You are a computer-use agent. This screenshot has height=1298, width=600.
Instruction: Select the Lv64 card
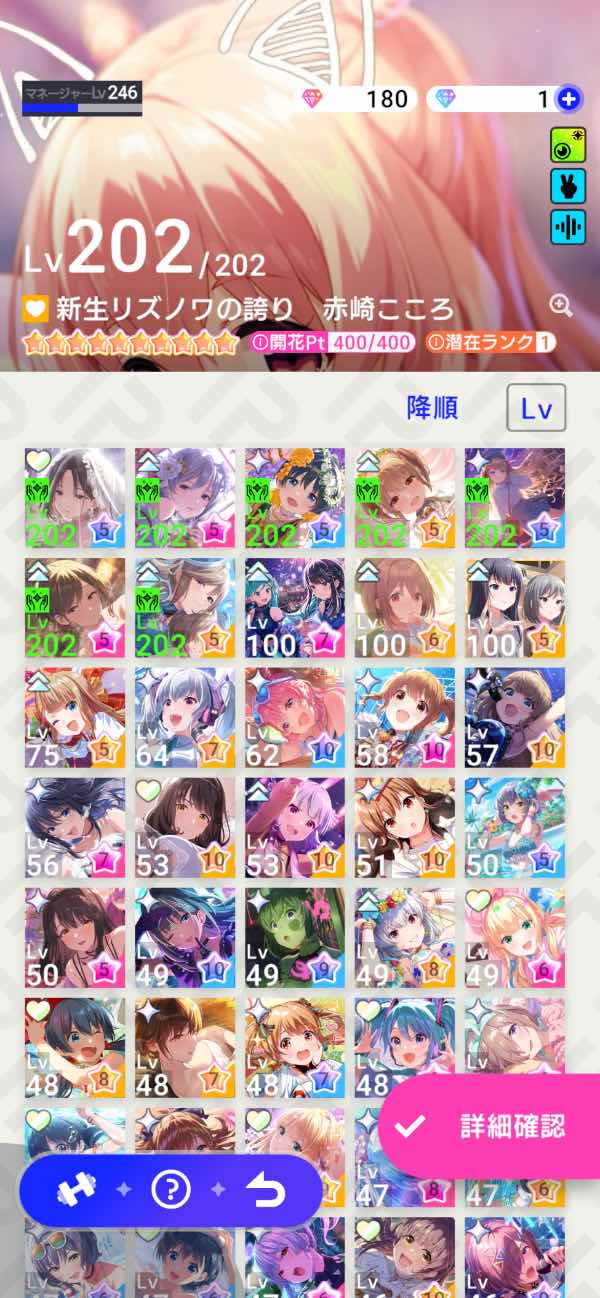(185, 717)
